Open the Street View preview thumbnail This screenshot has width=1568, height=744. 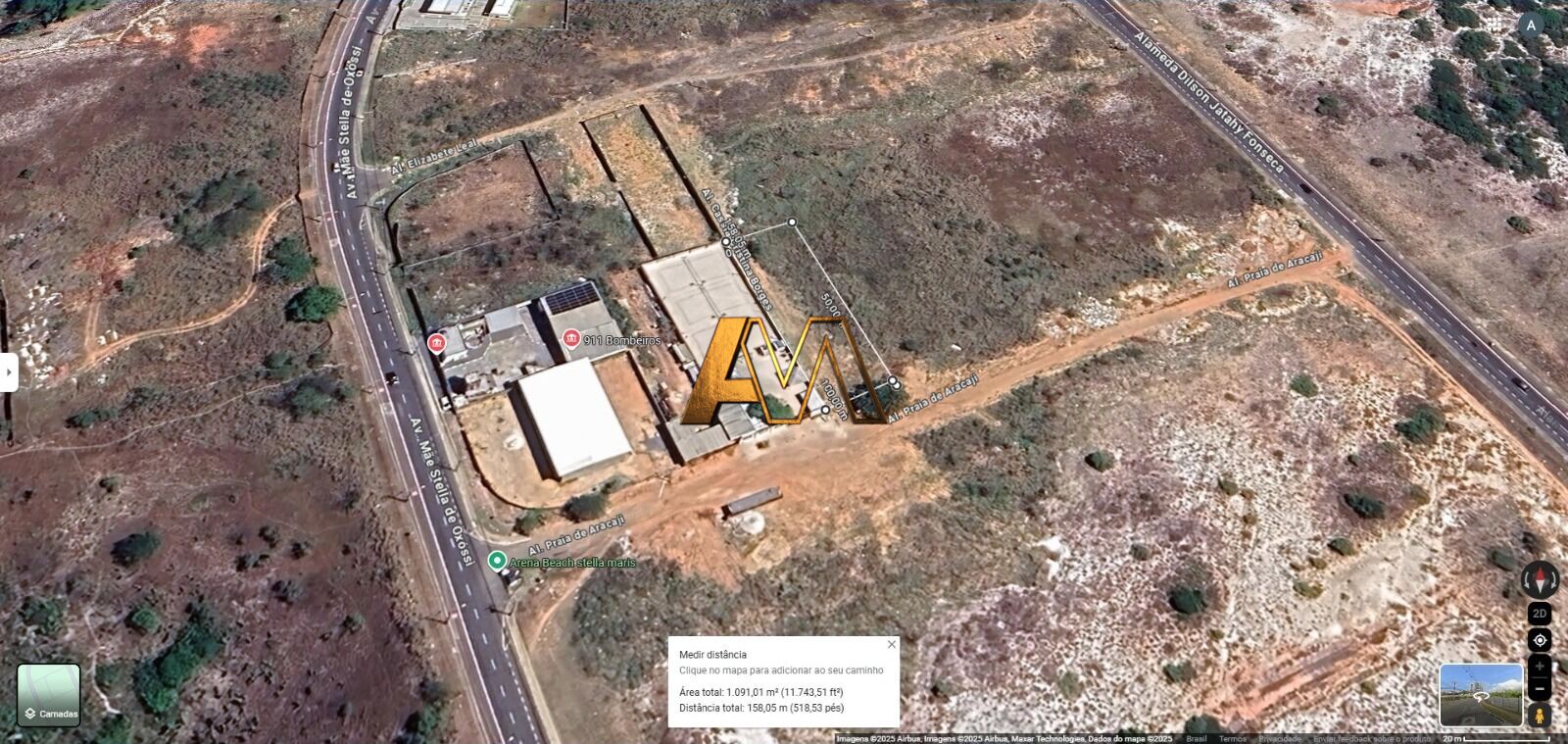[x=1481, y=695]
